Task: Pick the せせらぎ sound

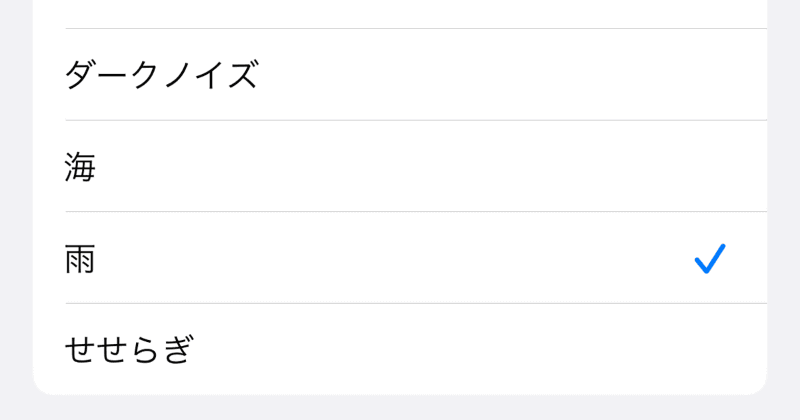Action: [128, 349]
